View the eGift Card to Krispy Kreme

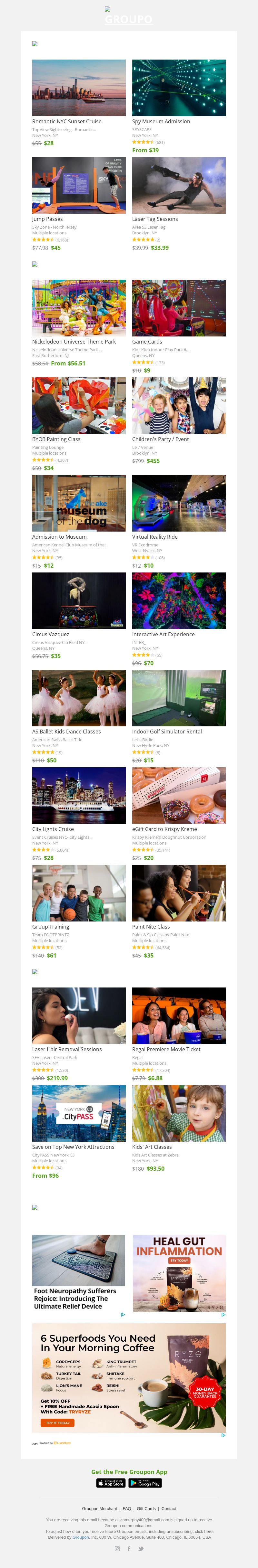(179, 796)
